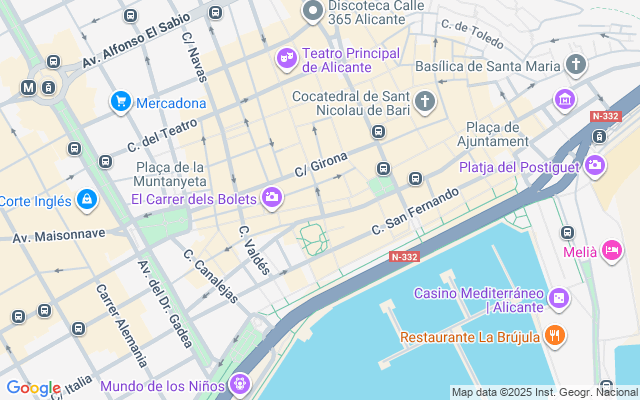Select the Mercadona shopping marker
Screen dimensions: 640x400
(x=122, y=101)
